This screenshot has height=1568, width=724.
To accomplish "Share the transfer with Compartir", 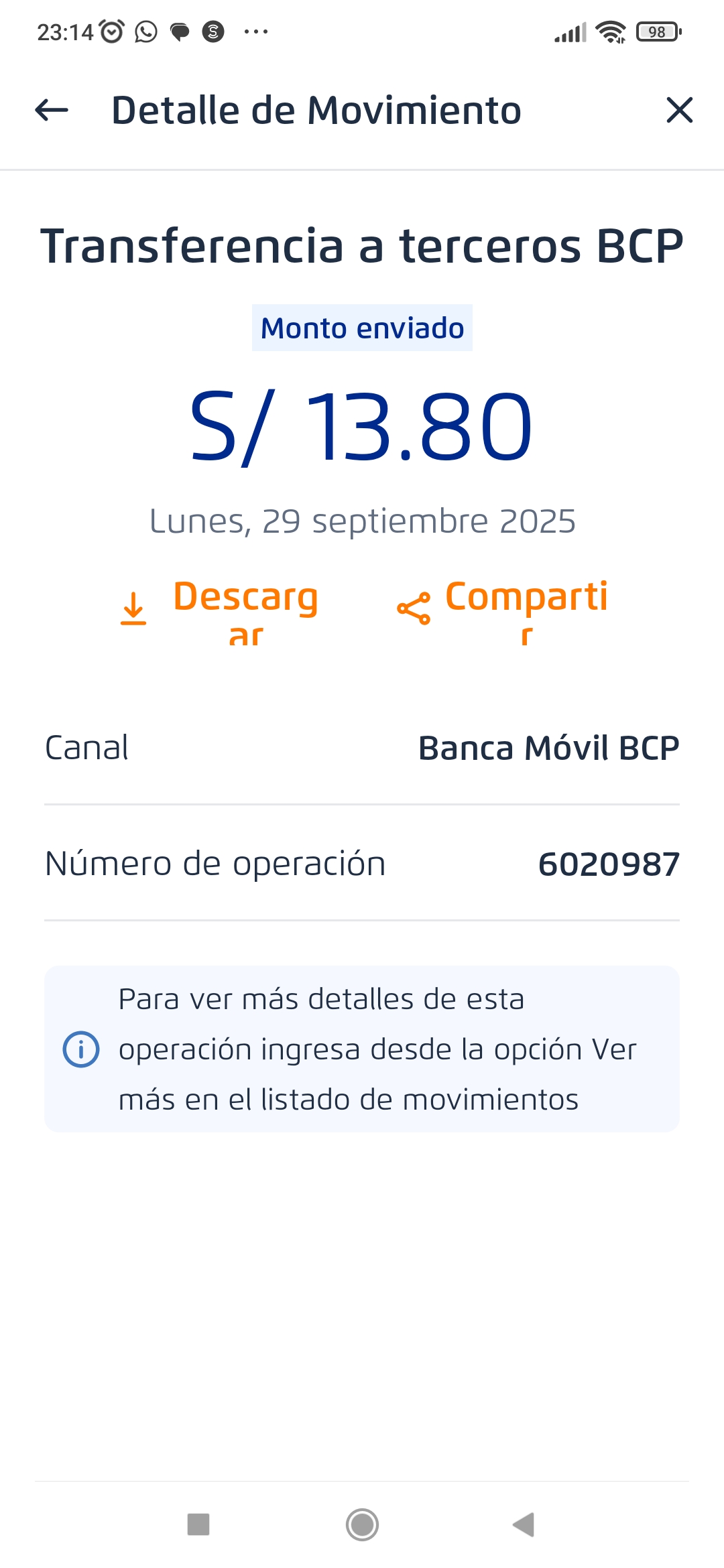I will coord(503,610).
